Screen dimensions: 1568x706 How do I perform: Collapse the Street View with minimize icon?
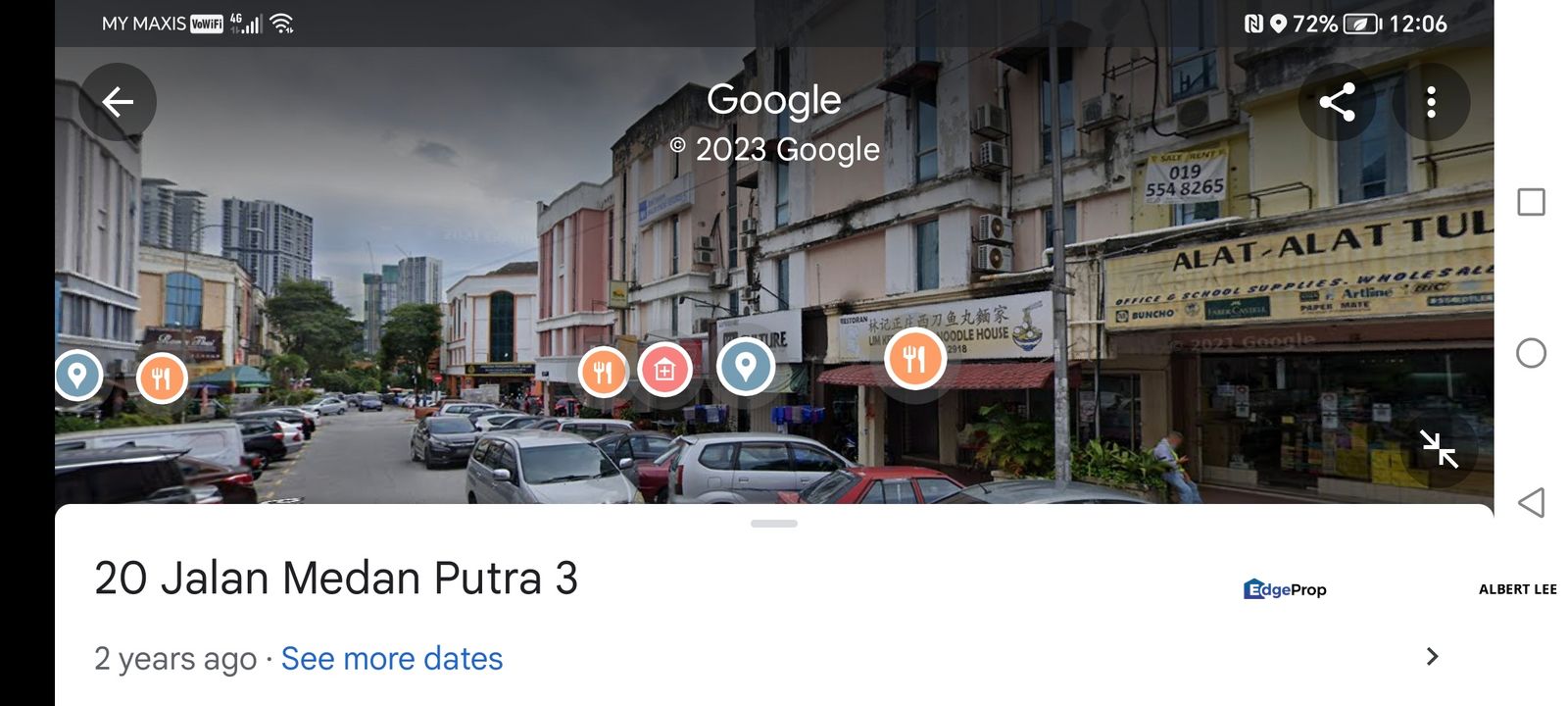click(1439, 449)
